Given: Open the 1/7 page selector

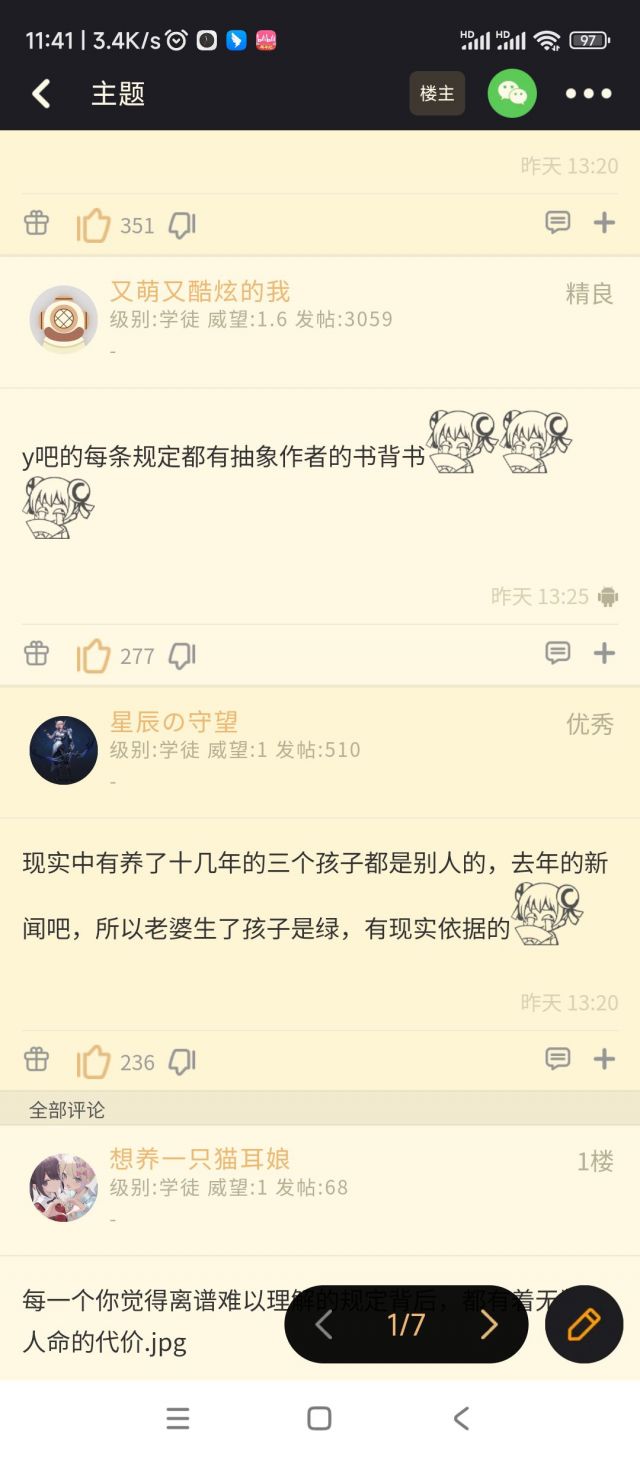Looking at the screenshot, I should [406, 1325].
